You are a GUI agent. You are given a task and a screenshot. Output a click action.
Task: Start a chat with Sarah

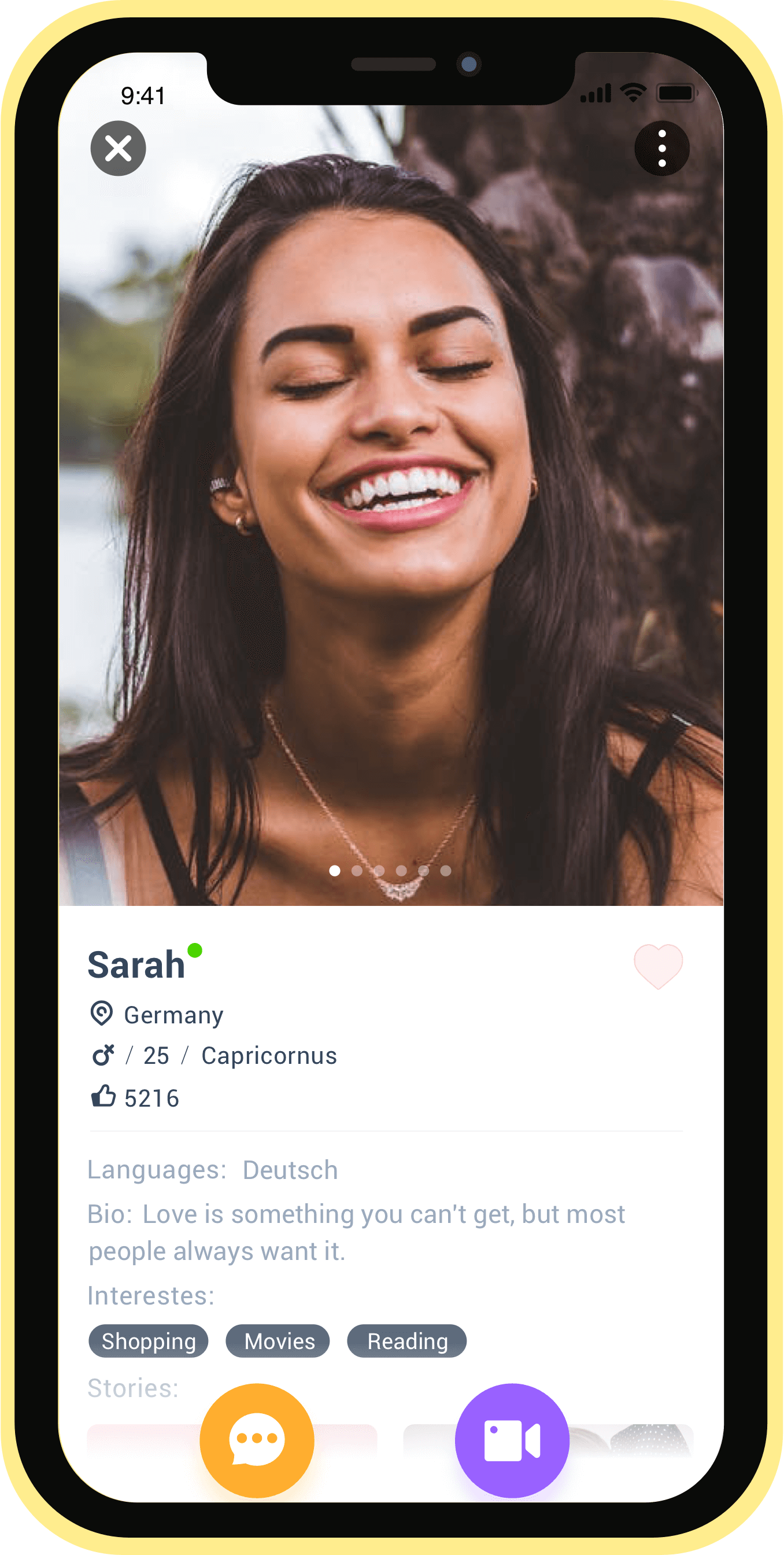(257, 1440)
